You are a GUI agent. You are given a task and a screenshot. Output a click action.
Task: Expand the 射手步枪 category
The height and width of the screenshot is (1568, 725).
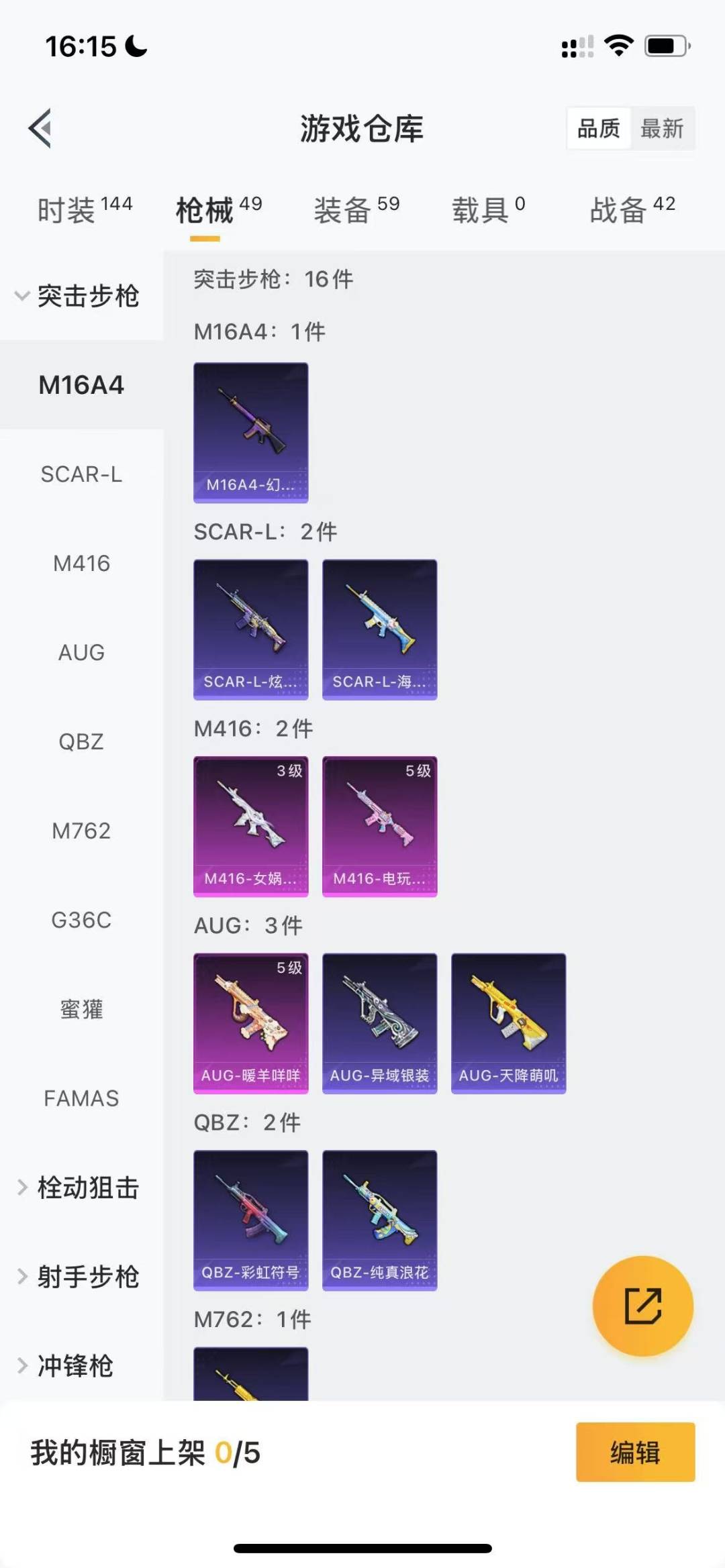[x=81, y=1276]
